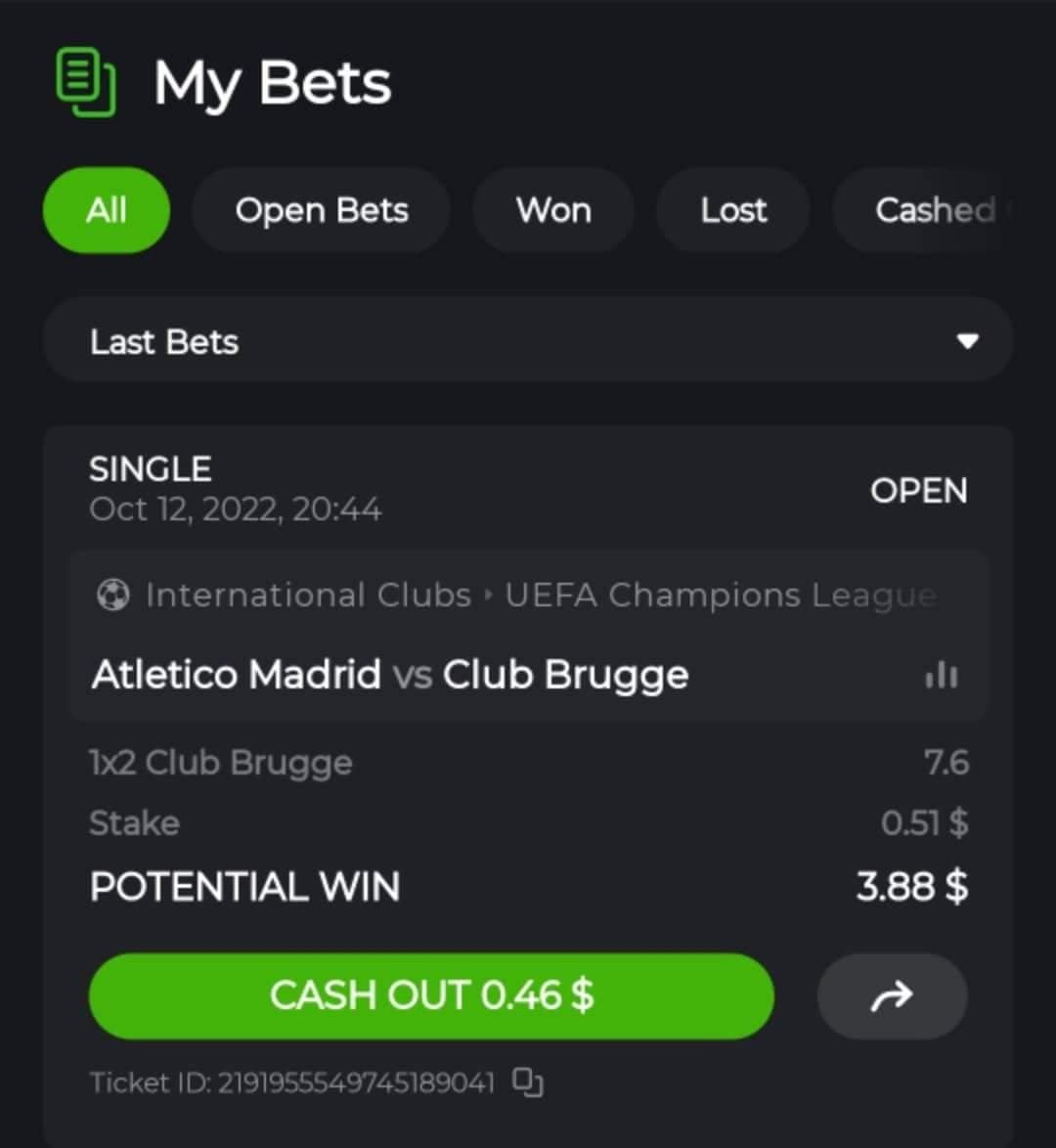Open Atletico Madrid vs Club Brugge match
This screenshot has height=1148, width=1056.
point(390,675)
